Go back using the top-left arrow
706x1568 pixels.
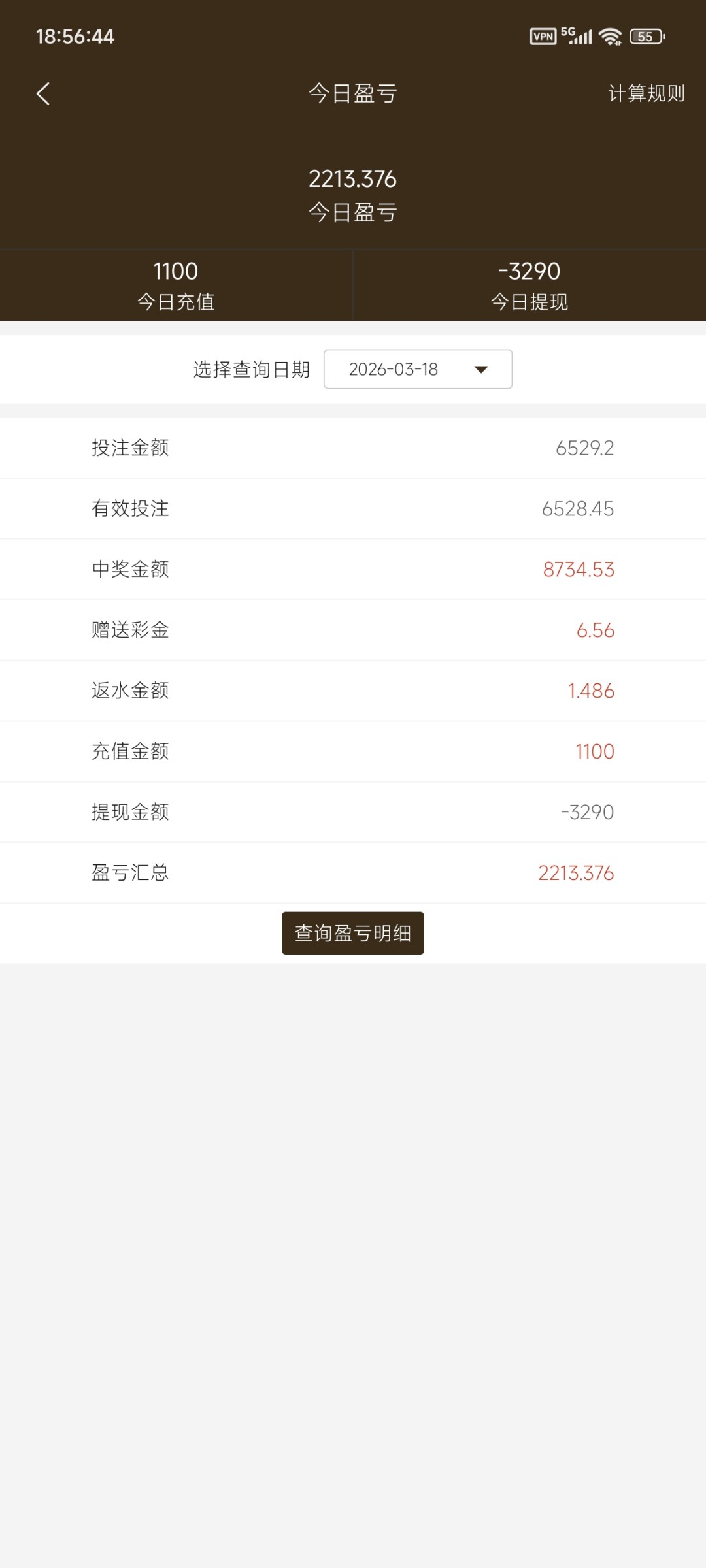click(43, 94)
